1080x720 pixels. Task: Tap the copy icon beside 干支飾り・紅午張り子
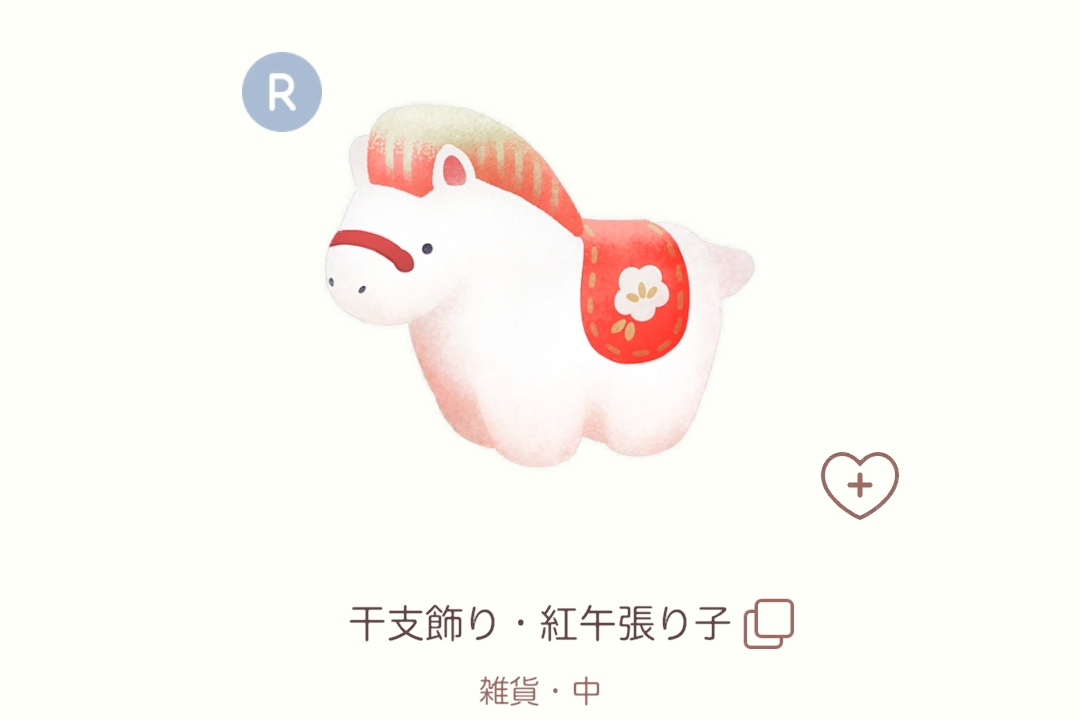[769, 623]
